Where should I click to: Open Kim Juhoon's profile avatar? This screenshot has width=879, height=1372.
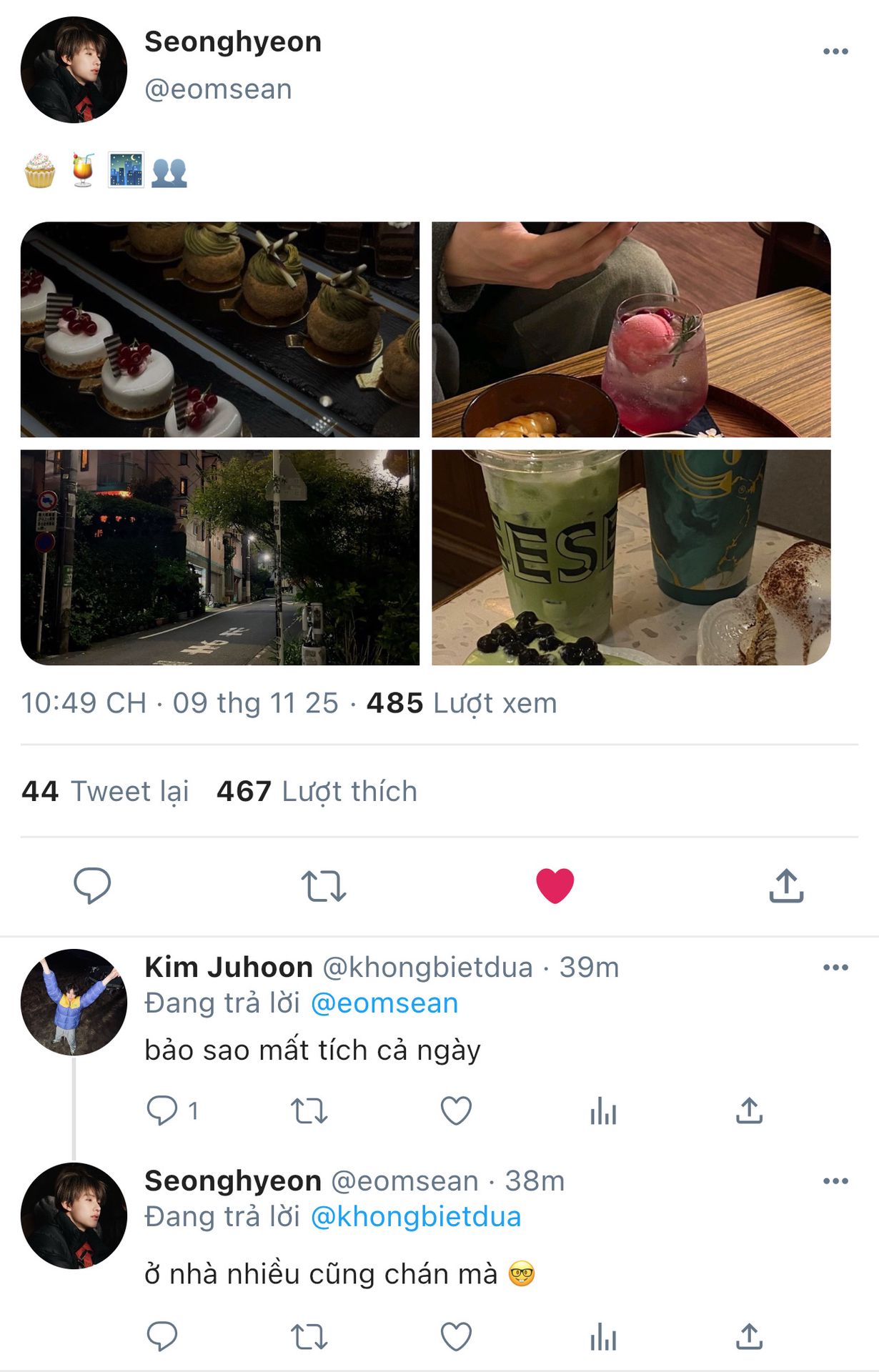pyautogui.click(x=74, y=1002)
